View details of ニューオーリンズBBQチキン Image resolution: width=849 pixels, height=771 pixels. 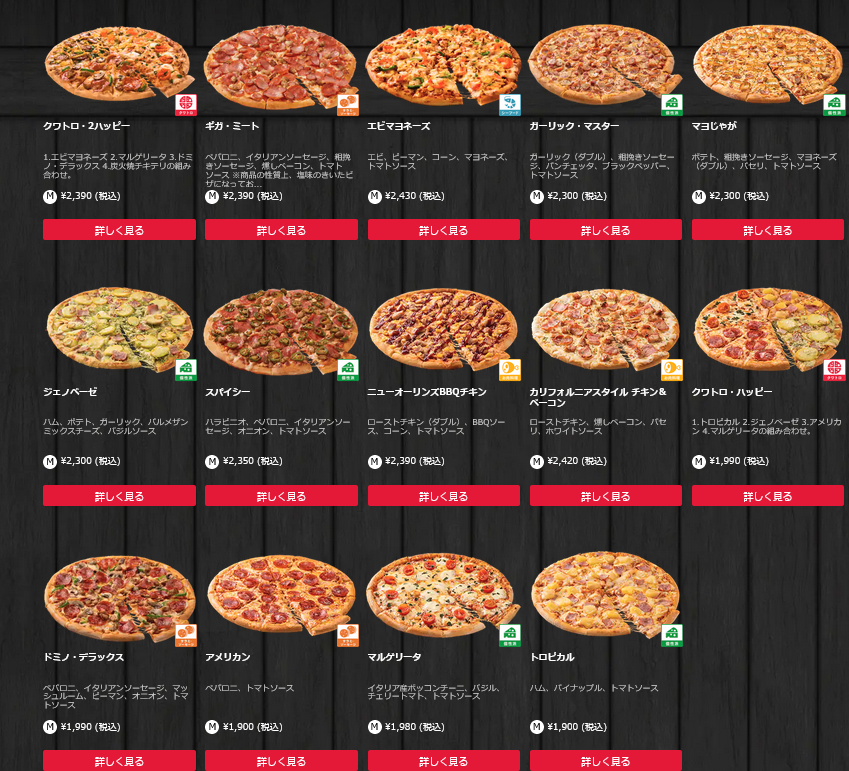pos(443,496)
